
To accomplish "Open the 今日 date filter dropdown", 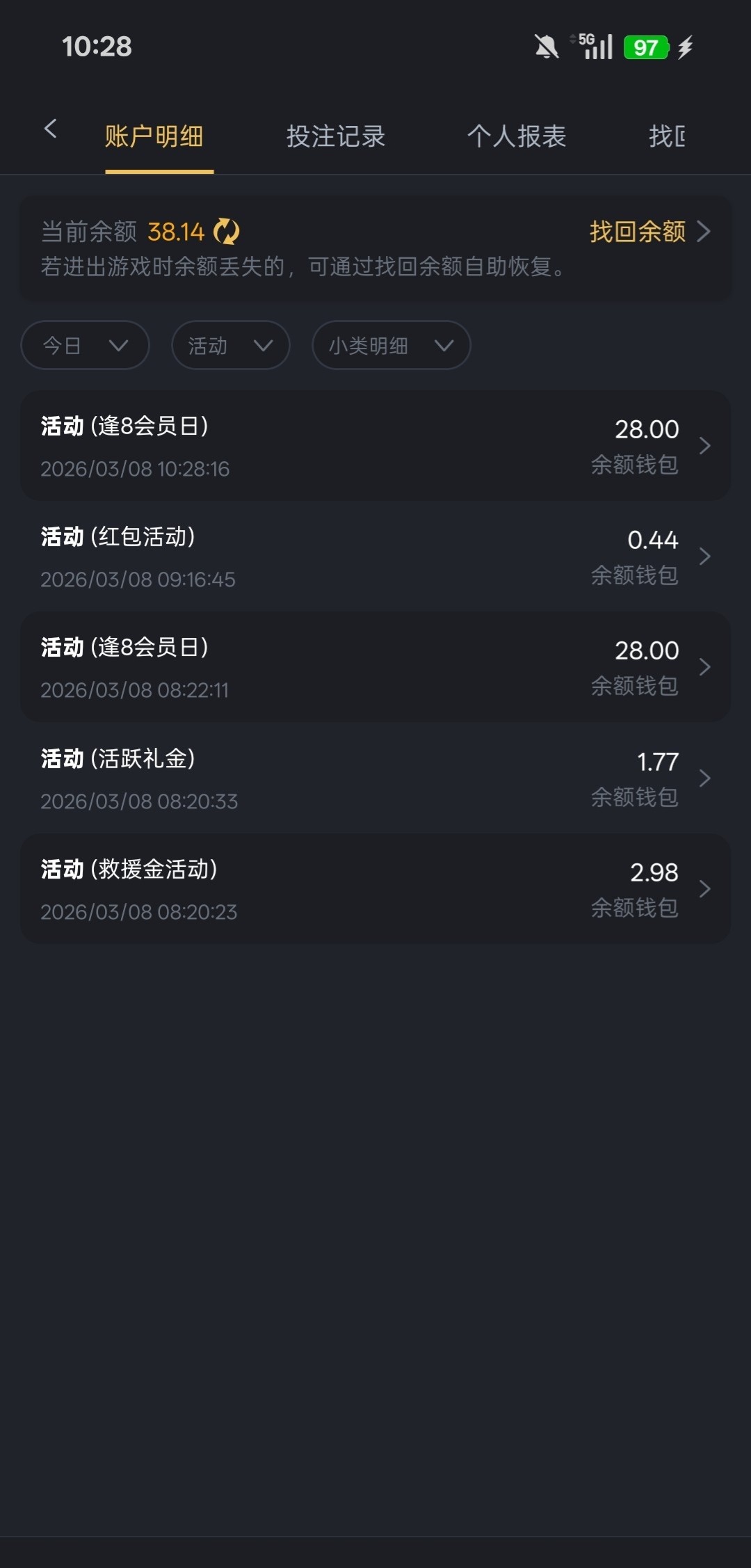I will pyautogui.click(x=84, y=346).
